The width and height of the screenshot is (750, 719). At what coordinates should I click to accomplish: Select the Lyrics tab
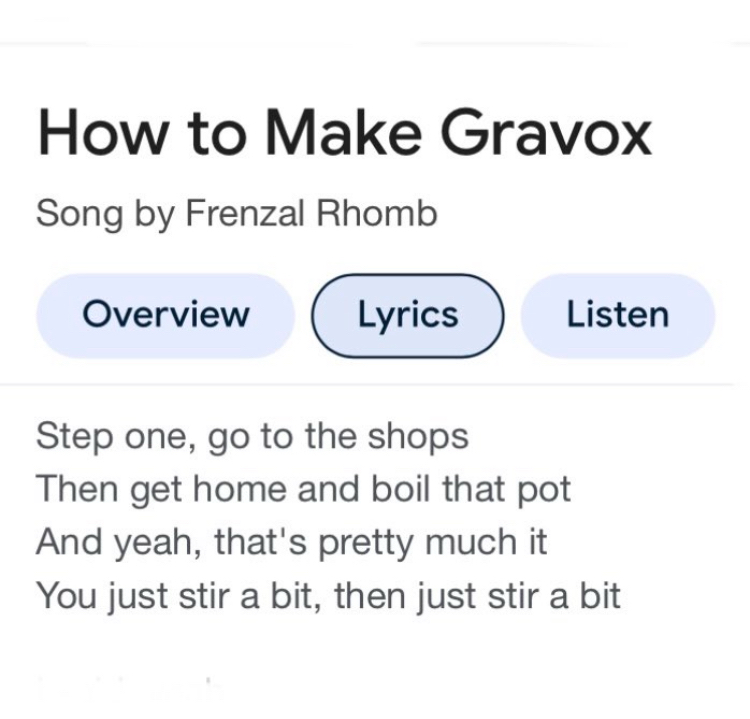coord(408,315)
